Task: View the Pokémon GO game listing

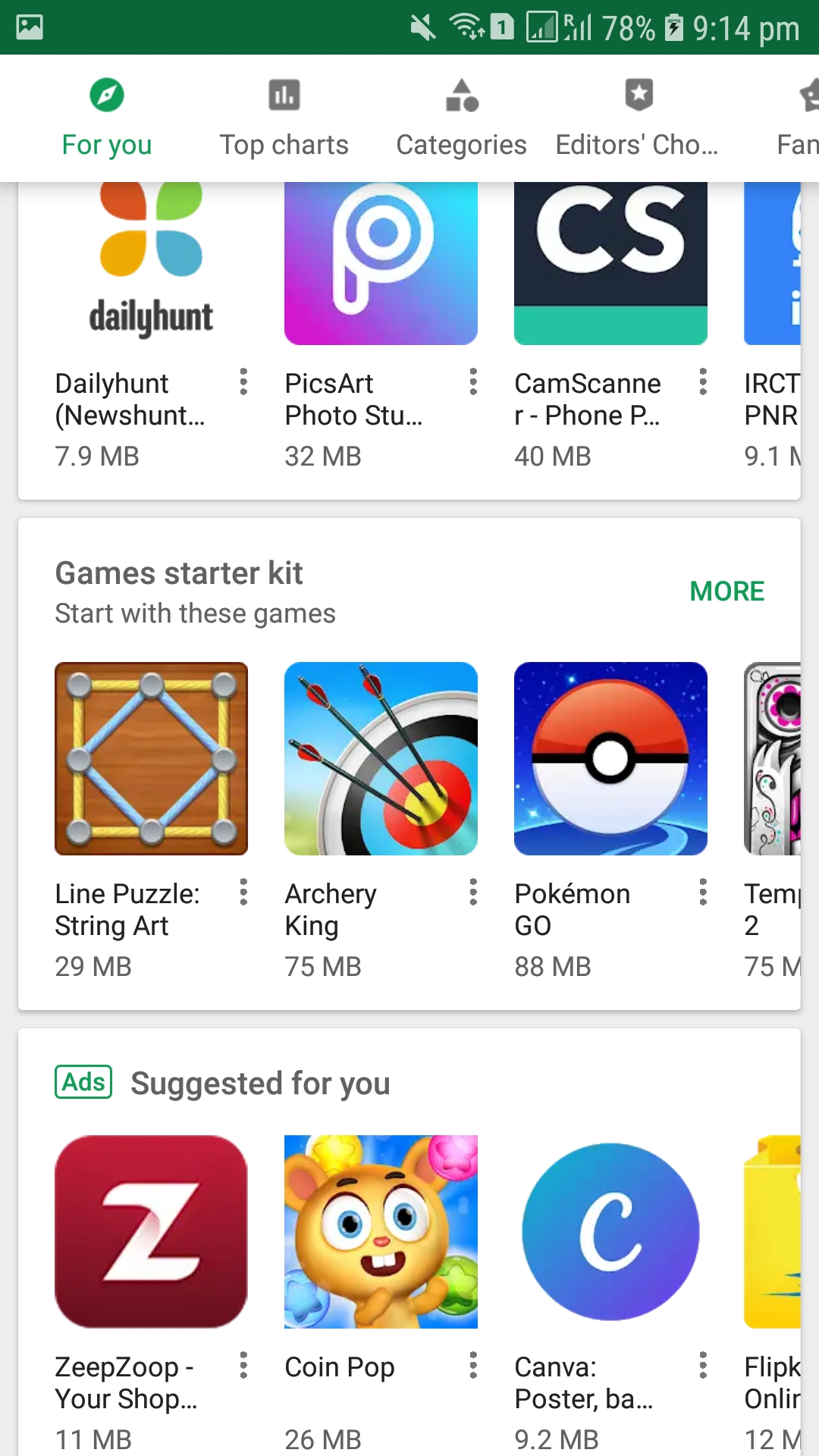Action: (x=610, y=758)
